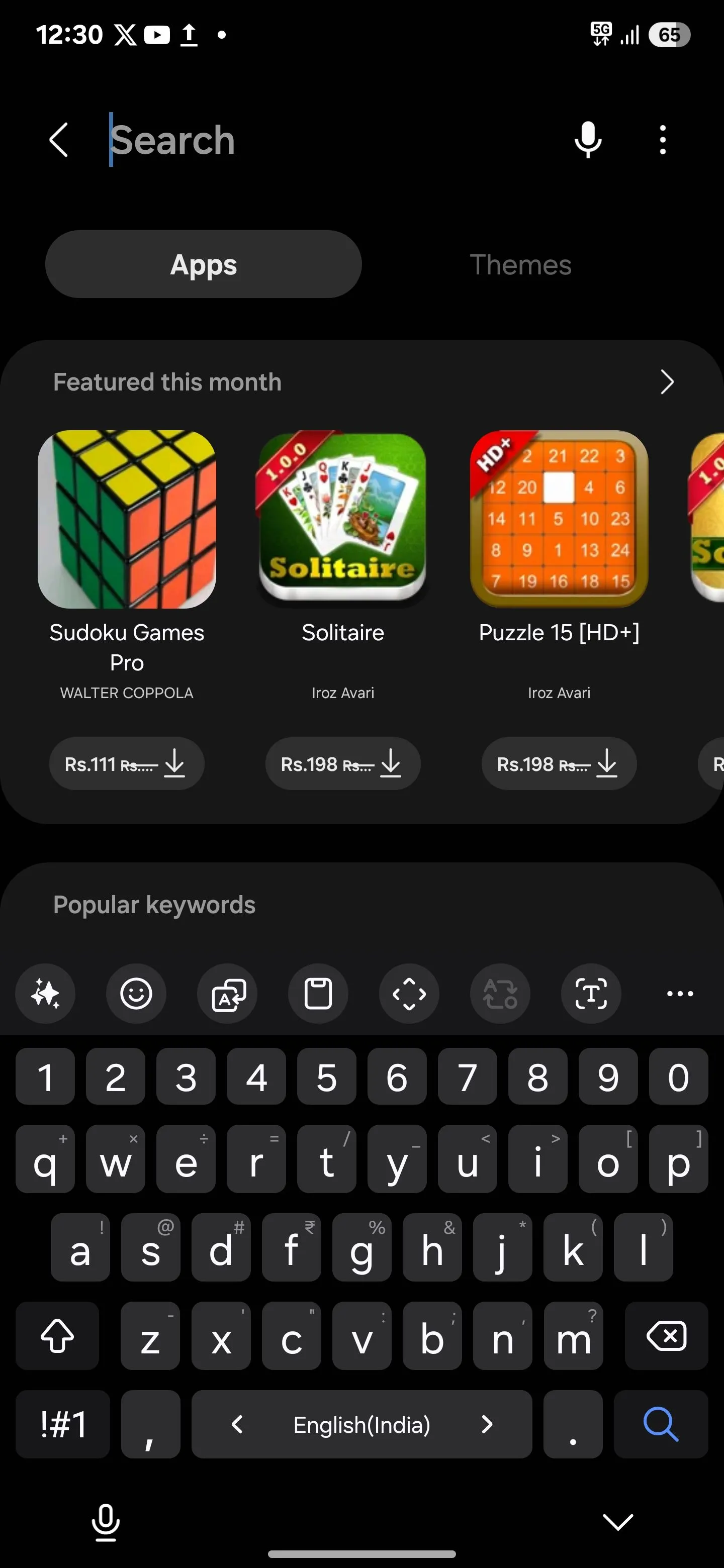724x1568 pixels.
Task: Go back using the arrow beside Search
Action: [x=58, y=140]
